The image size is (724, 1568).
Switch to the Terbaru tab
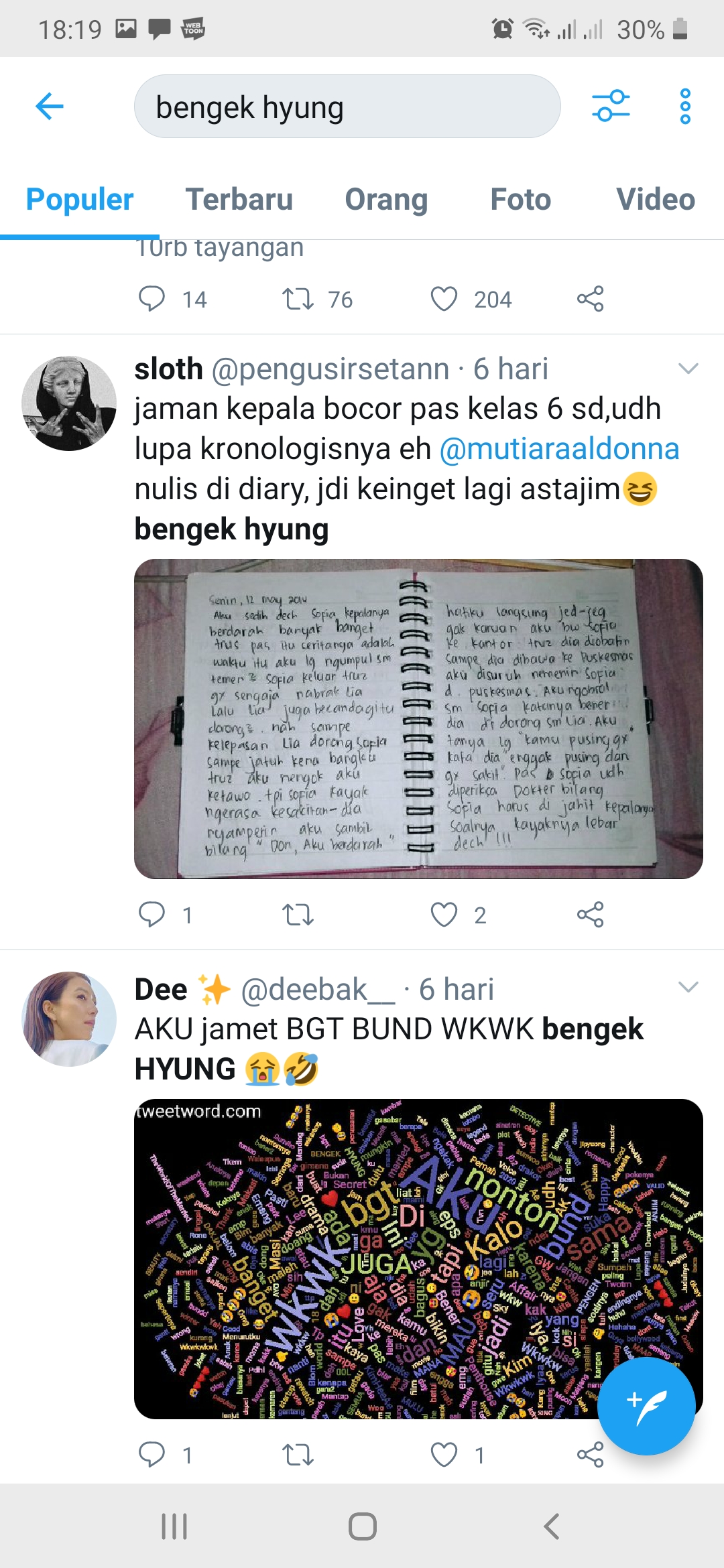click(x=241, y=199)
